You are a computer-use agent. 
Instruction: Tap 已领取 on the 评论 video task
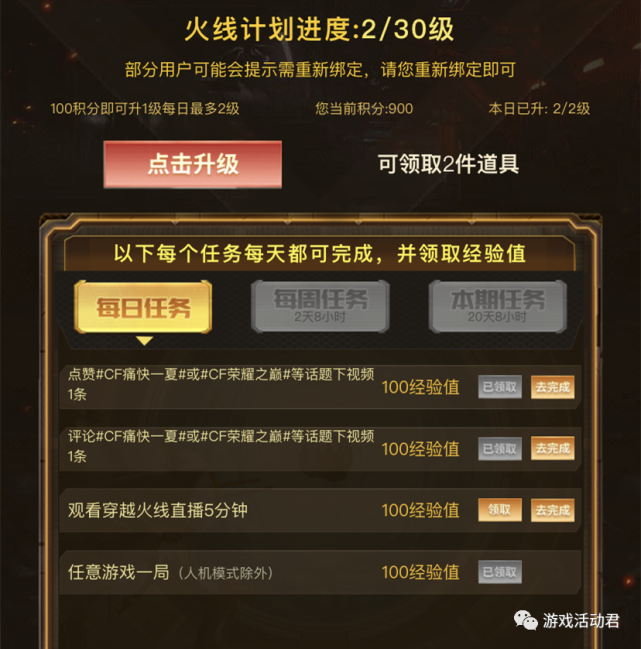pyautogui.click(x=499, y=449)
